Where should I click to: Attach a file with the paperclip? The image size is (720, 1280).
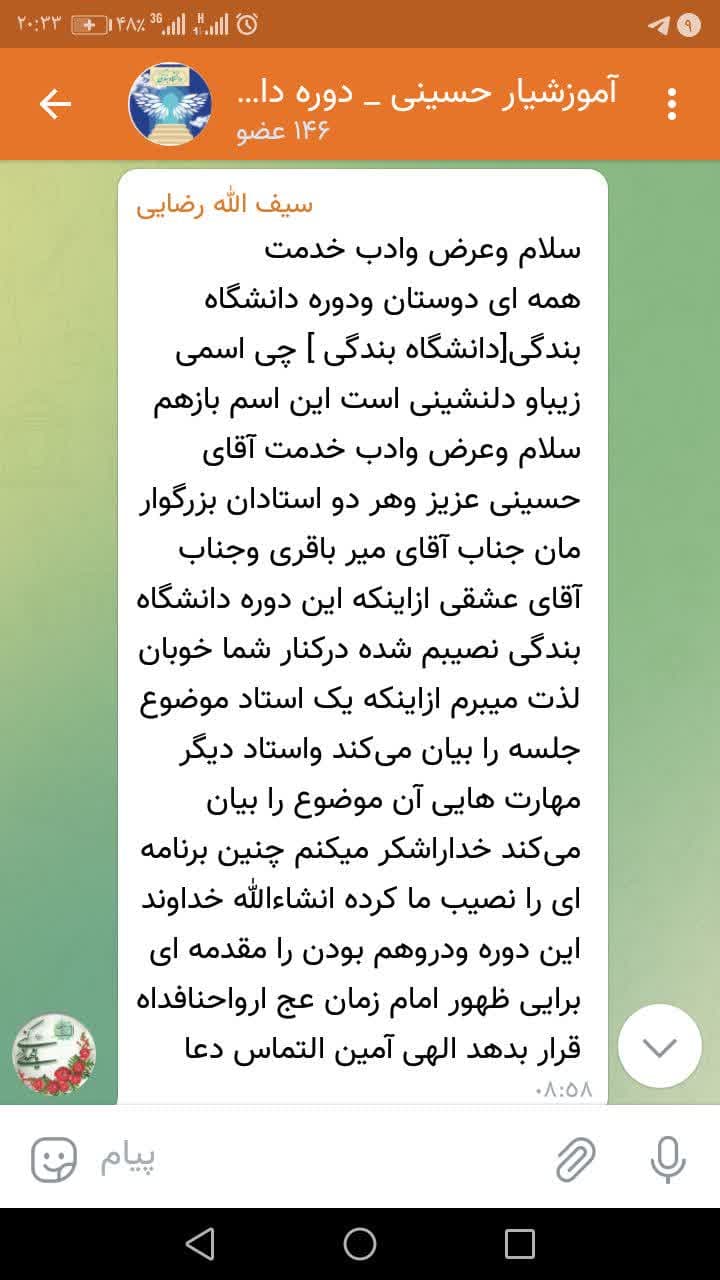576,1160
